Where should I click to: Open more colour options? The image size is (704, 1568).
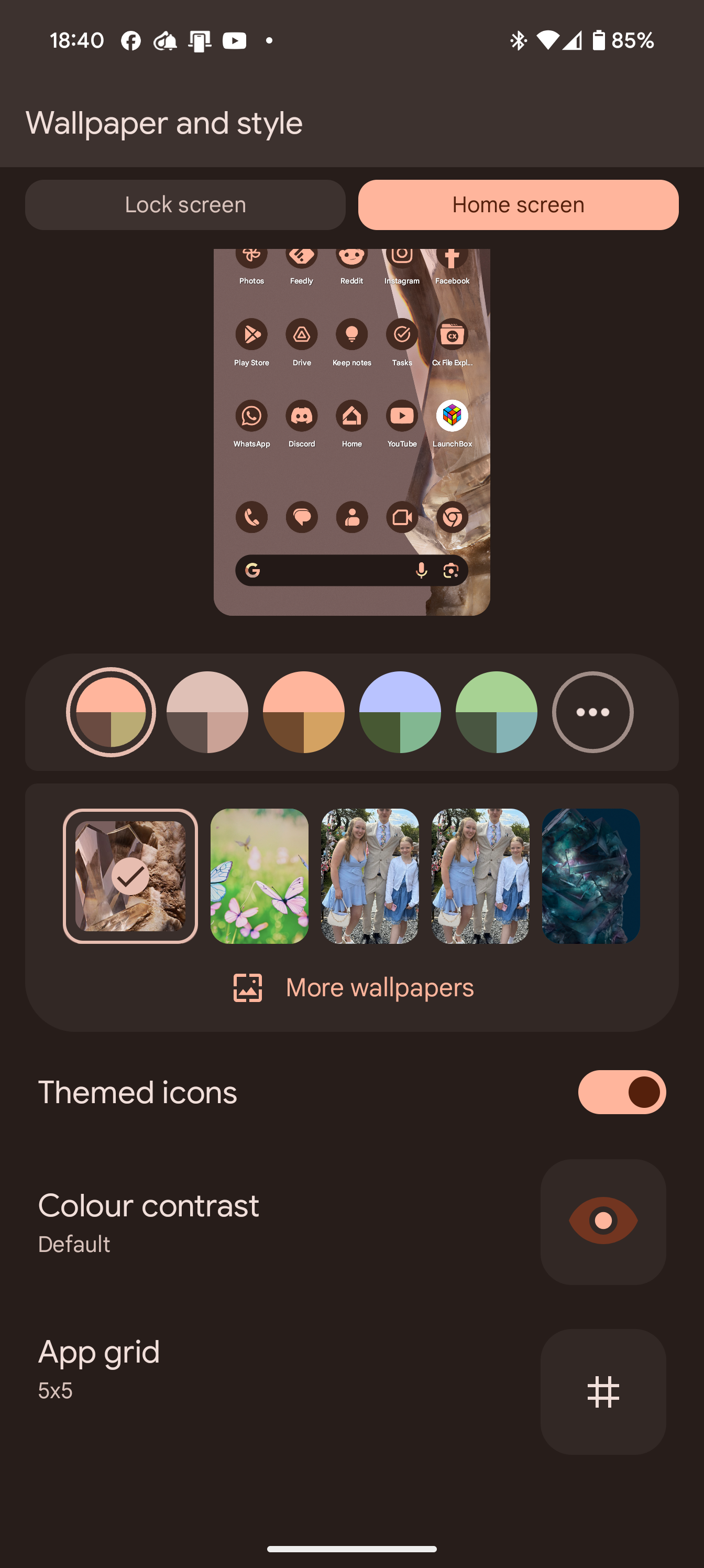pyautogui.click(x=592, y=712)
